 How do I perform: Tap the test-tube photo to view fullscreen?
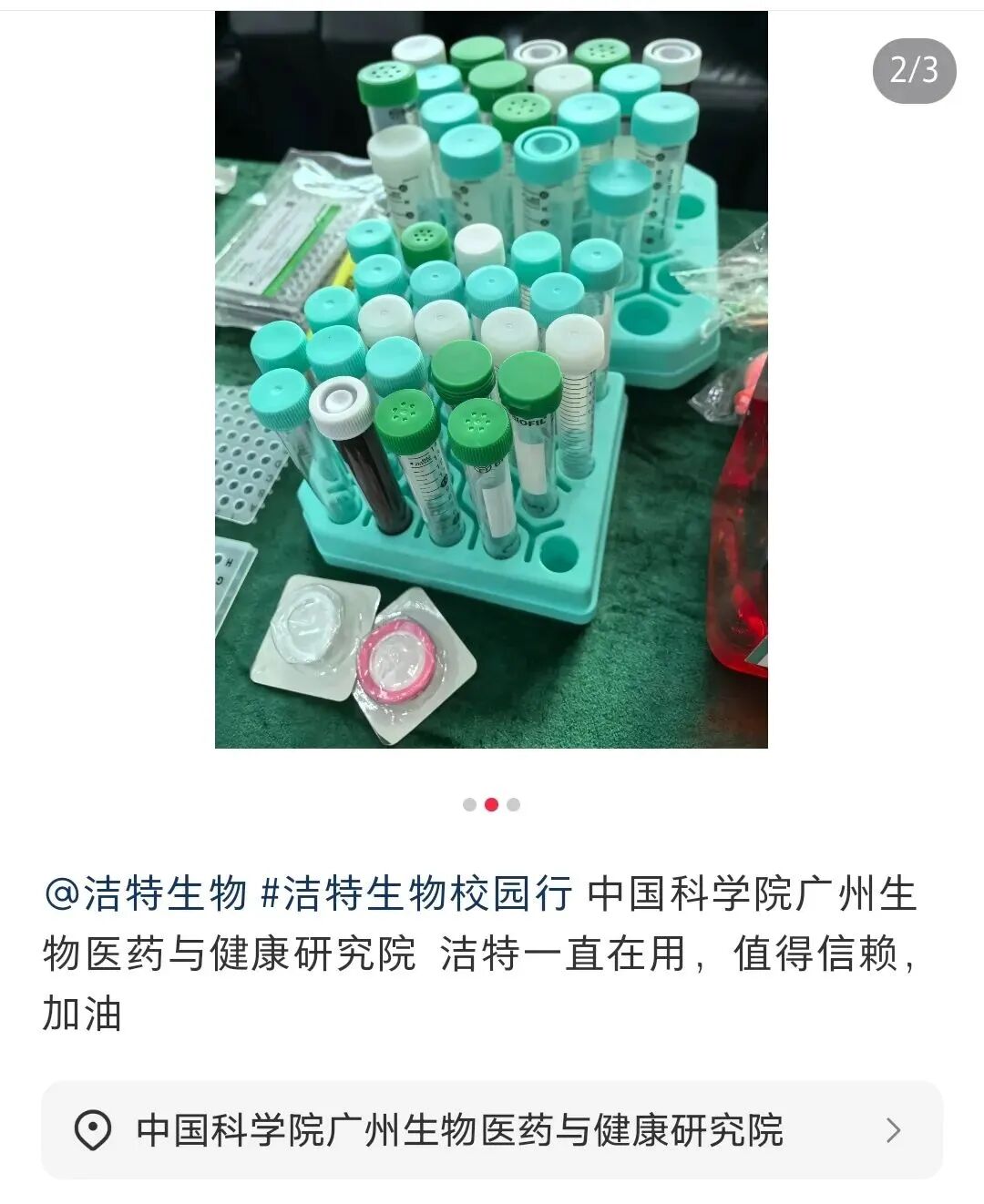492,383
